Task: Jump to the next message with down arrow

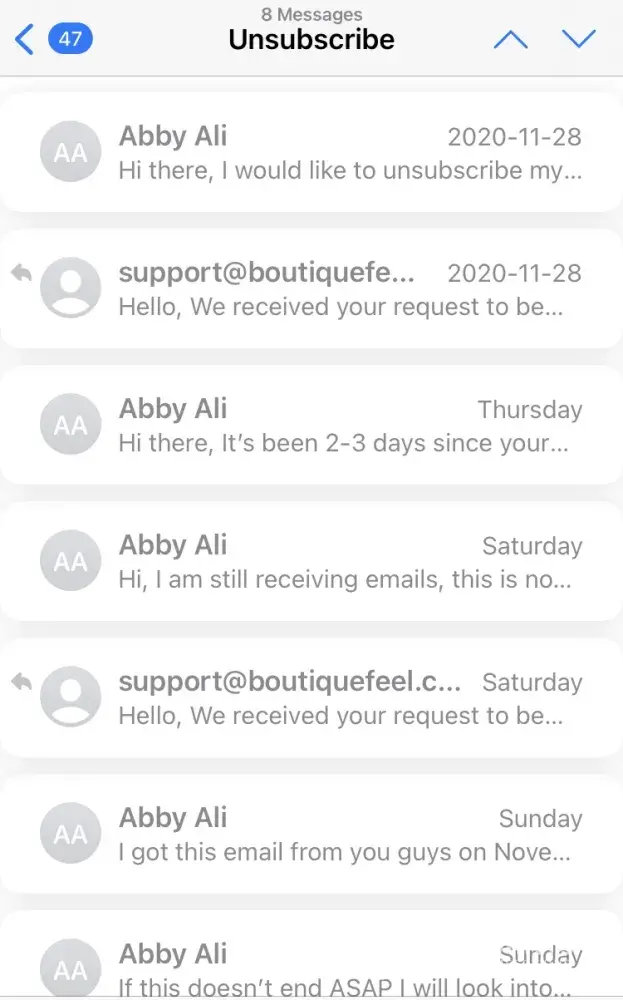Action: 579,40
